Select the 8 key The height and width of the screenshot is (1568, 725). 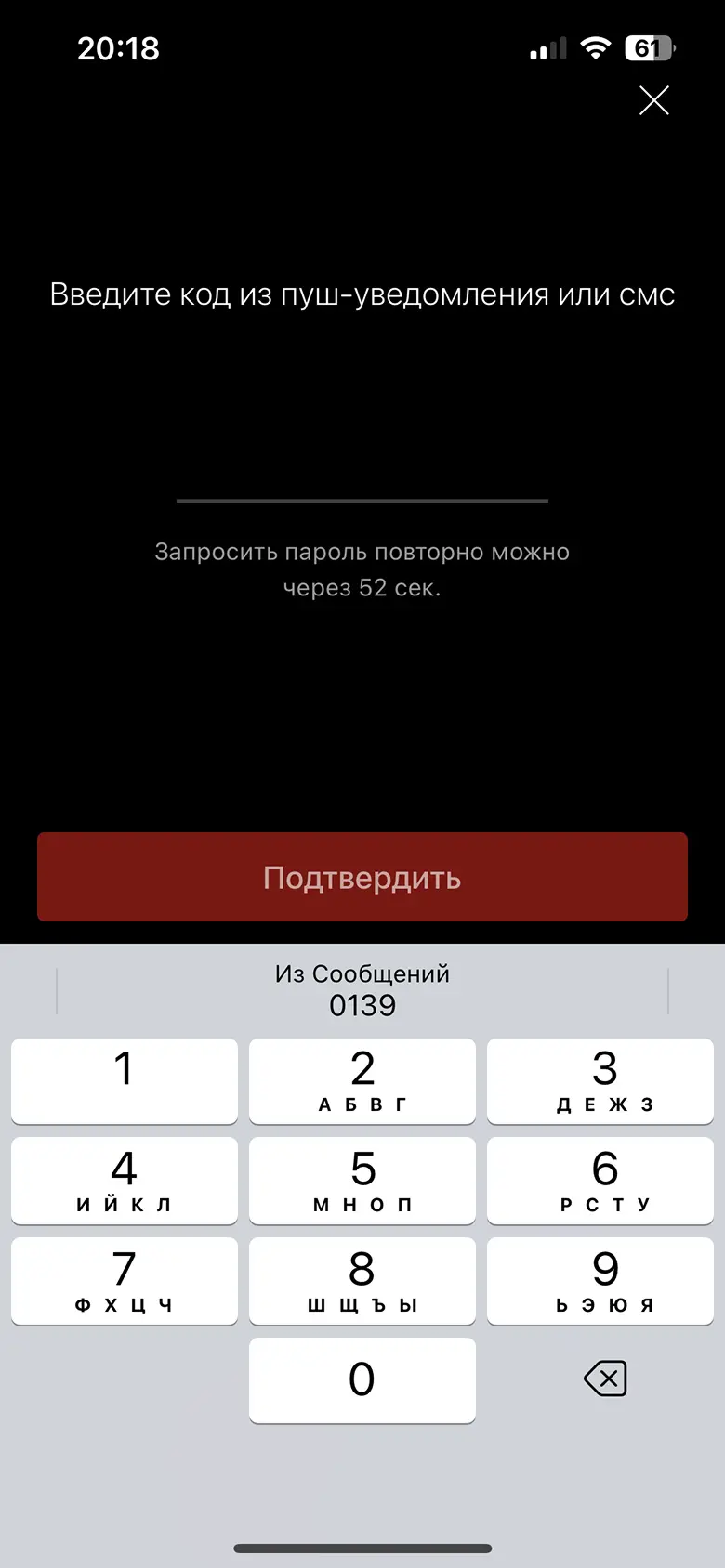pyautogui.click(x=362, y=1281)
